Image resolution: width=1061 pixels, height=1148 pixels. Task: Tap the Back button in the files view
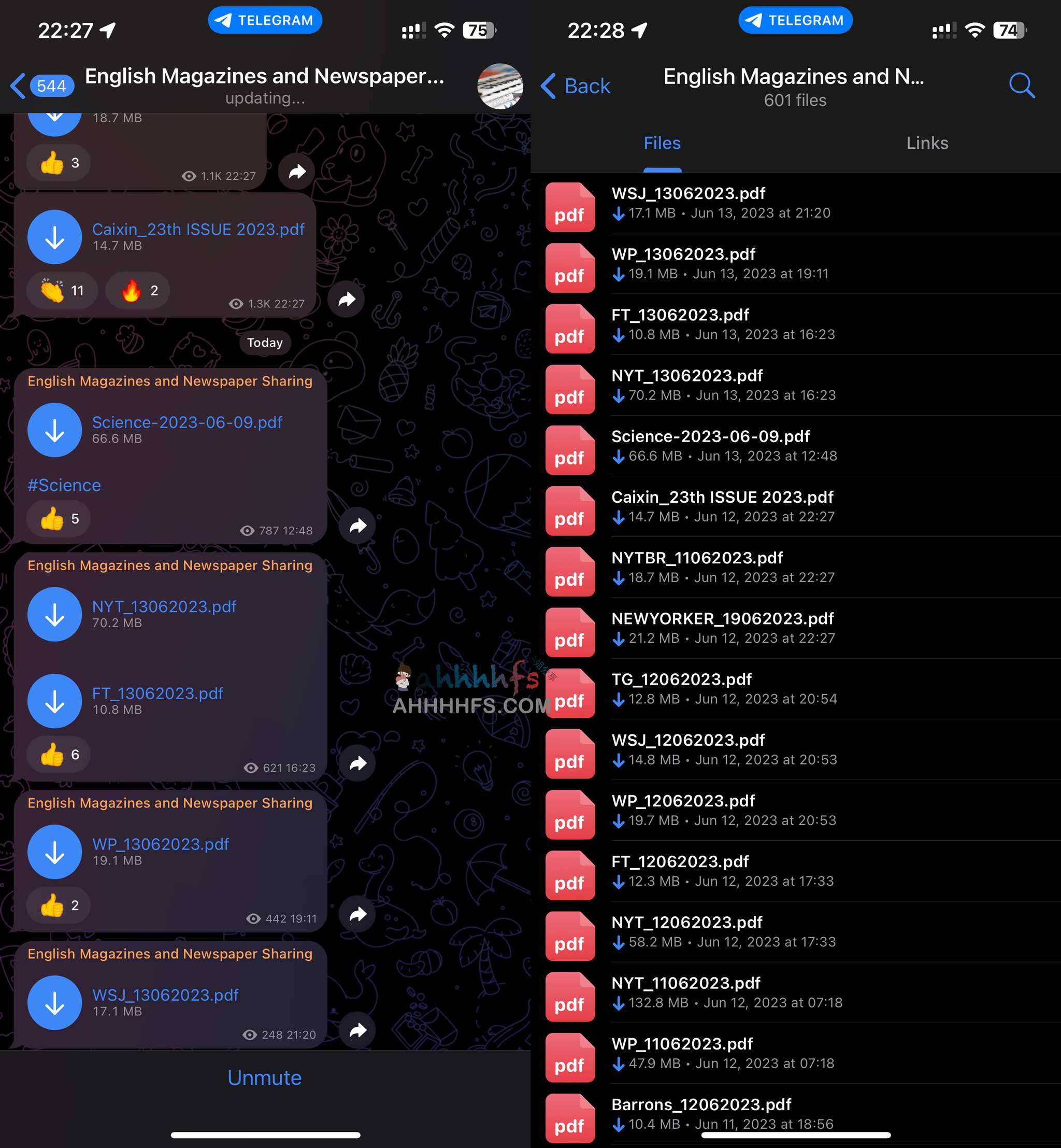pos(575,86)
